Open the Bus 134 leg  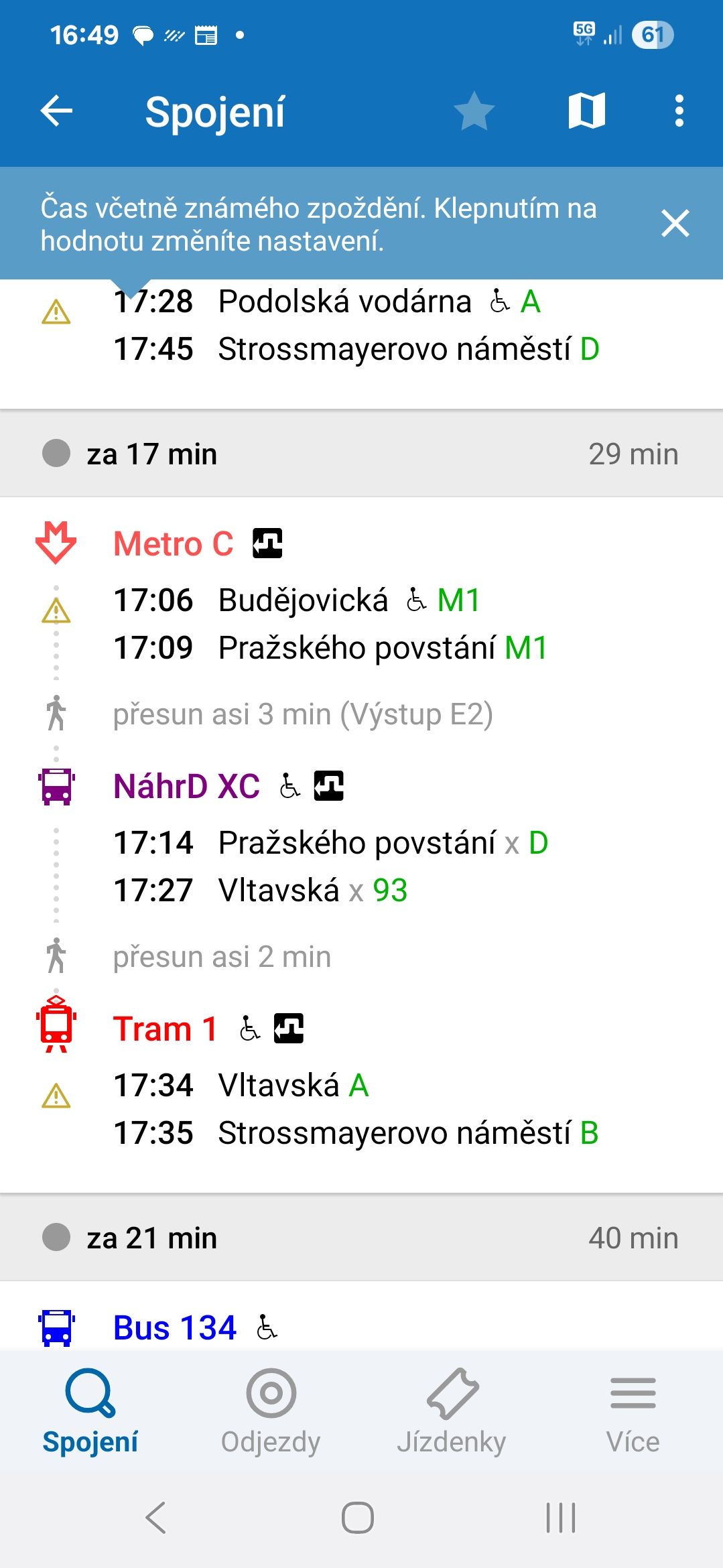click(x=175, y=1327)
